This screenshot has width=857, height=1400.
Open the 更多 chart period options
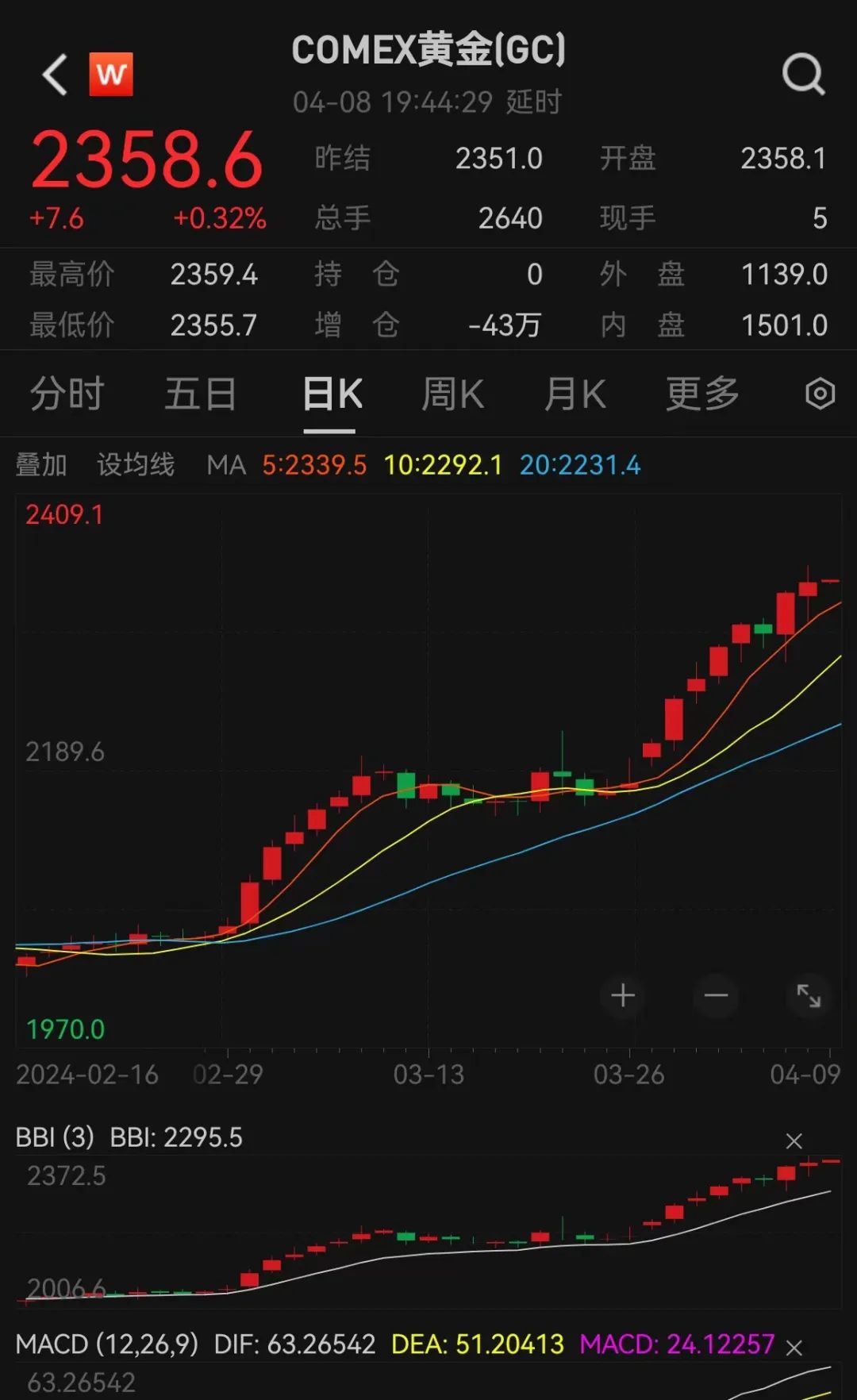pyautogui.click(x=702, y=394)
